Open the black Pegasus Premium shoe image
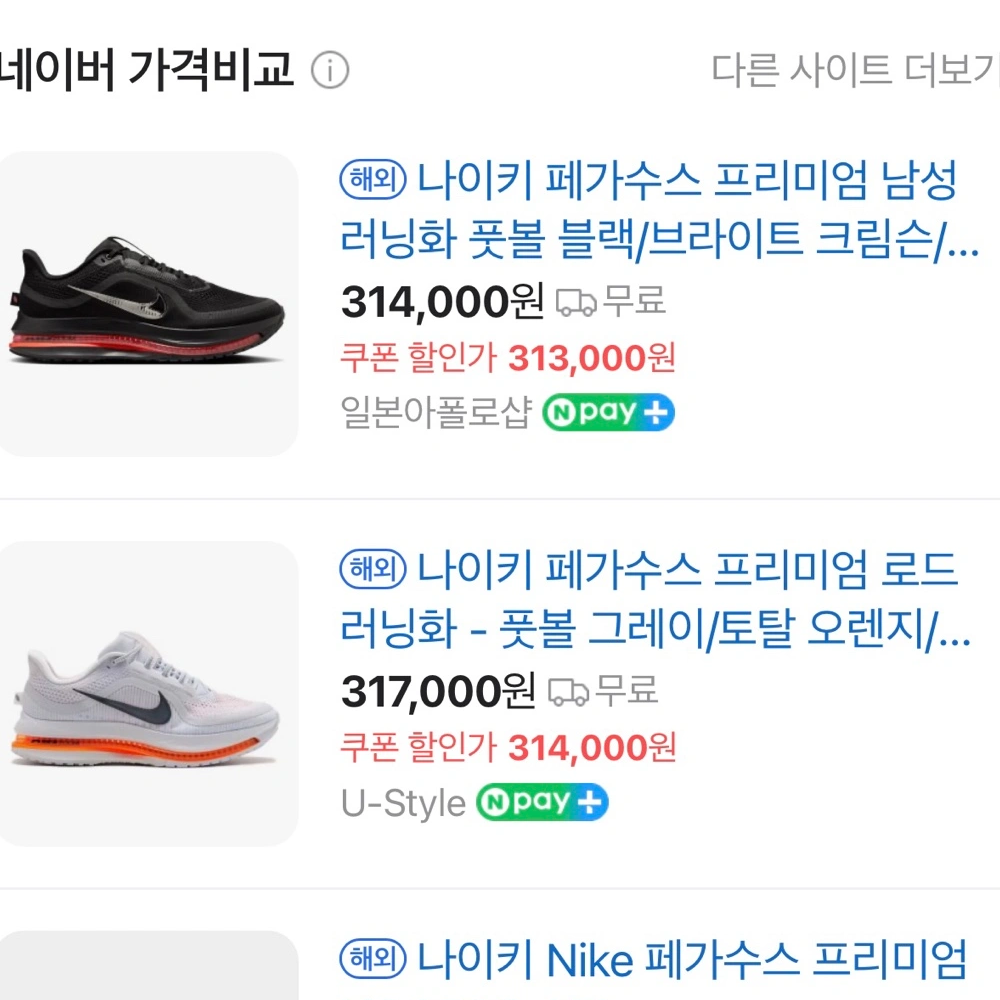The height and width of the screenshot is (1000, 1000). click(x=148, y=304)
